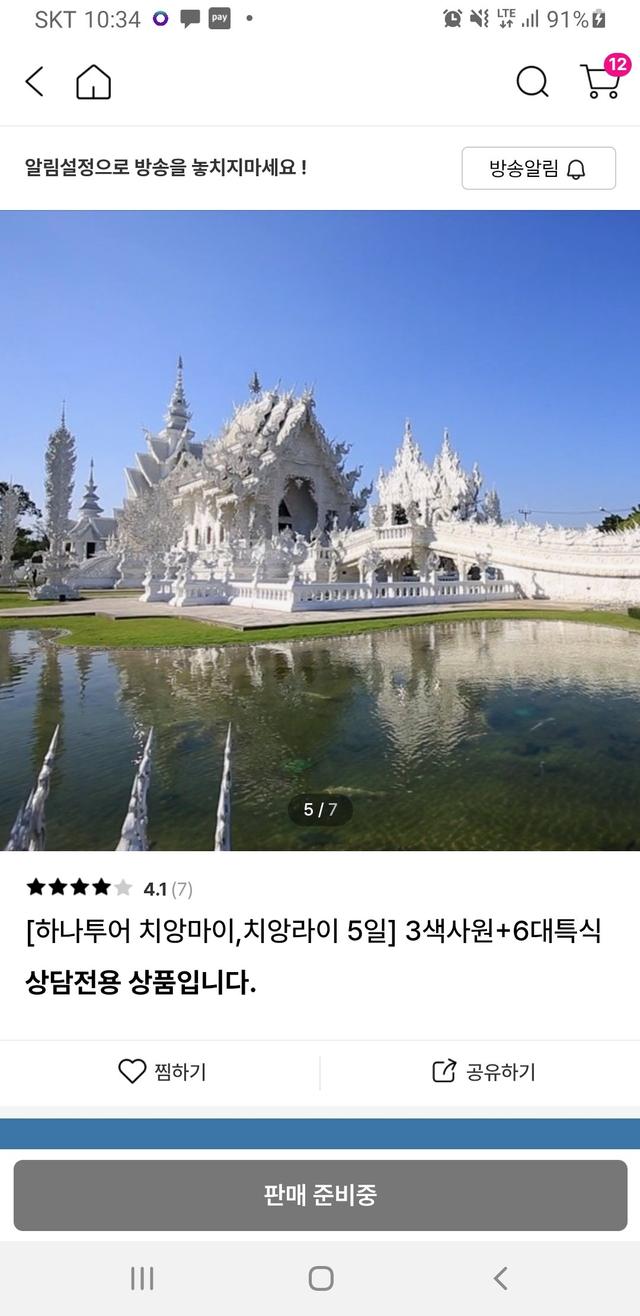Viewport: 640px width, 1316px height.
Task: Open the search magnifier
Action: point(532,82)
